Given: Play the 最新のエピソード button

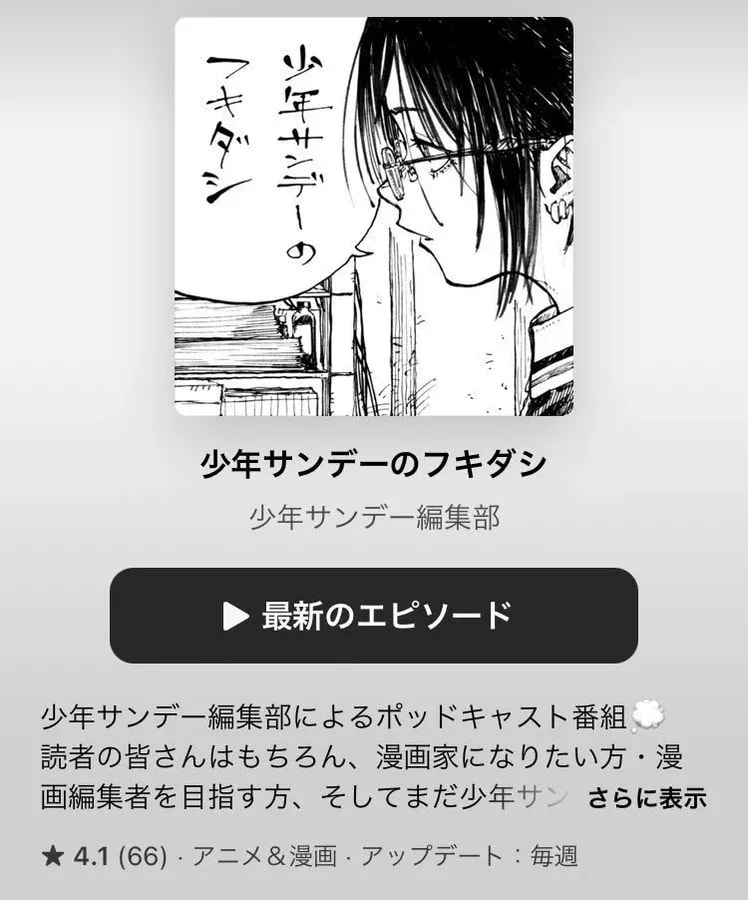Looking at the screenshot, I should (373, 616).
